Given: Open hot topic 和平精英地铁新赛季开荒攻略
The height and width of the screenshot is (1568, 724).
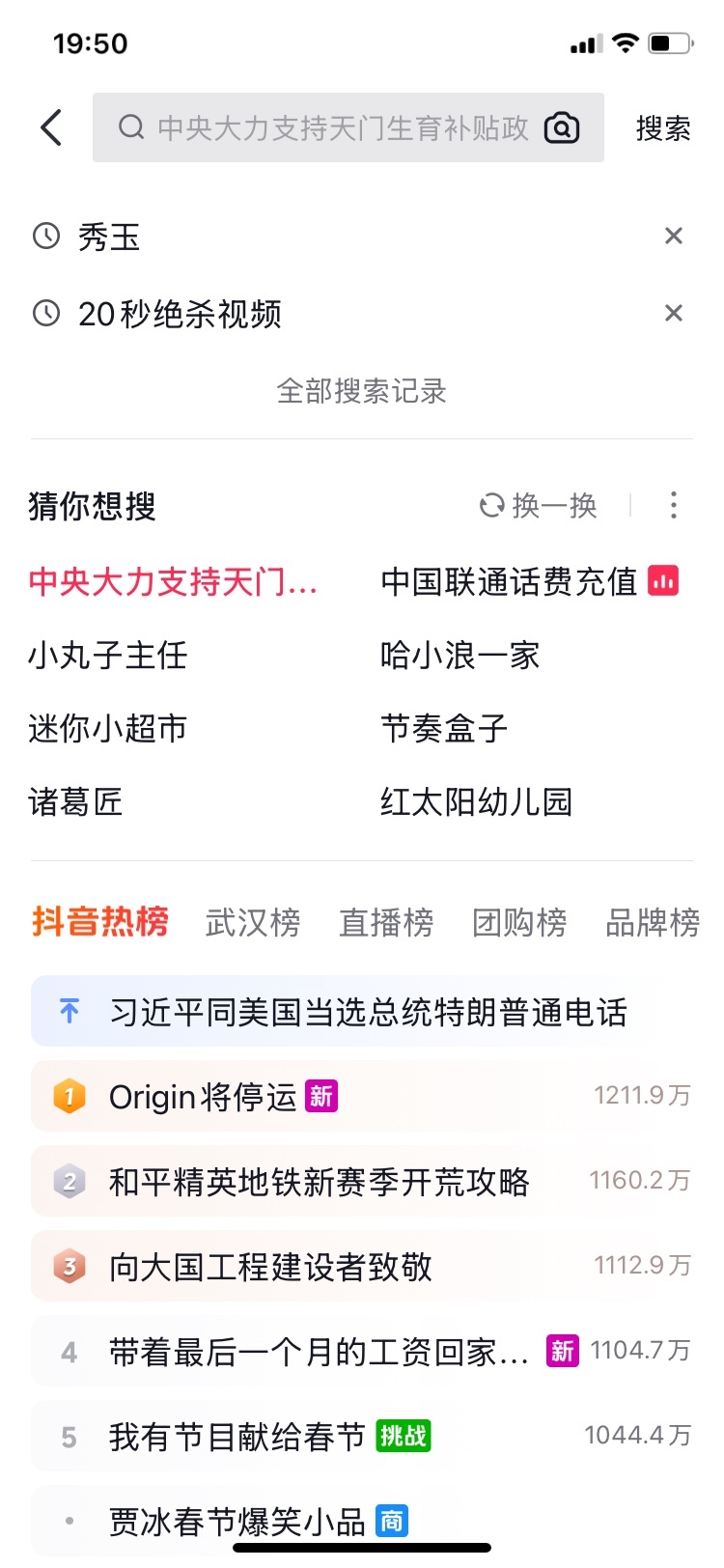Looking at the screenshot, I should click(x=319, y=1182).
